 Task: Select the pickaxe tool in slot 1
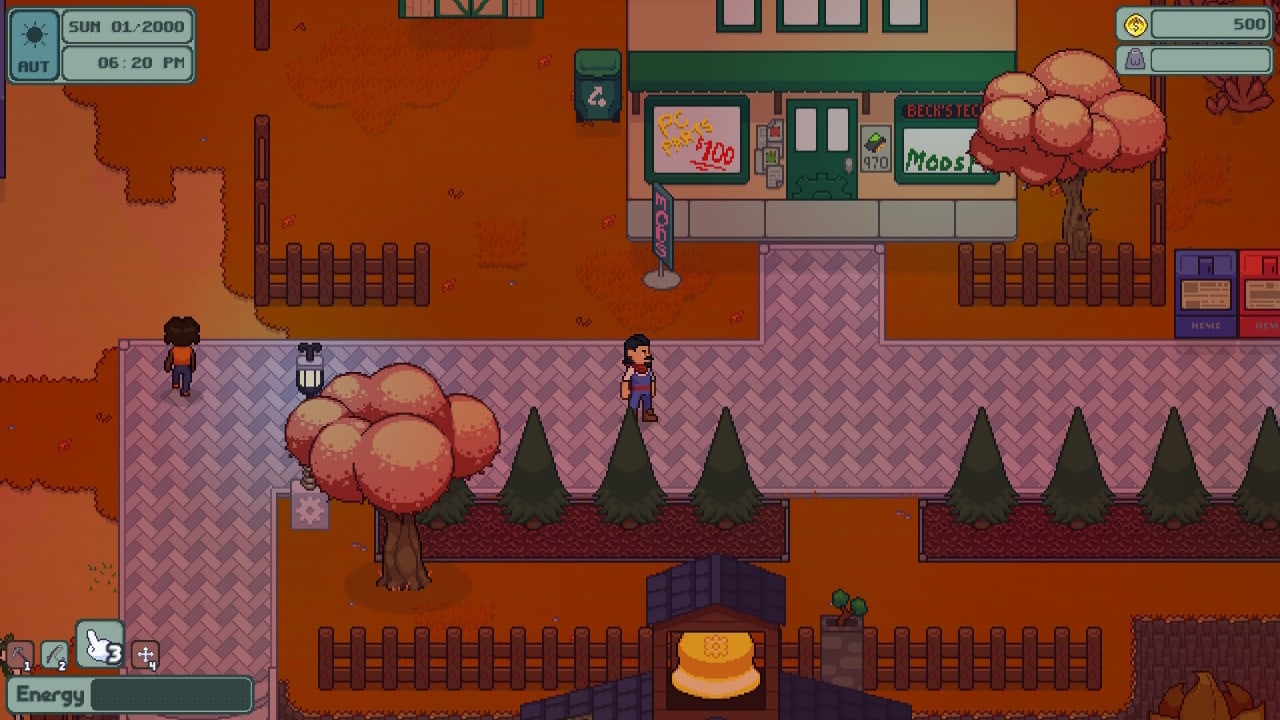[19, 655]
